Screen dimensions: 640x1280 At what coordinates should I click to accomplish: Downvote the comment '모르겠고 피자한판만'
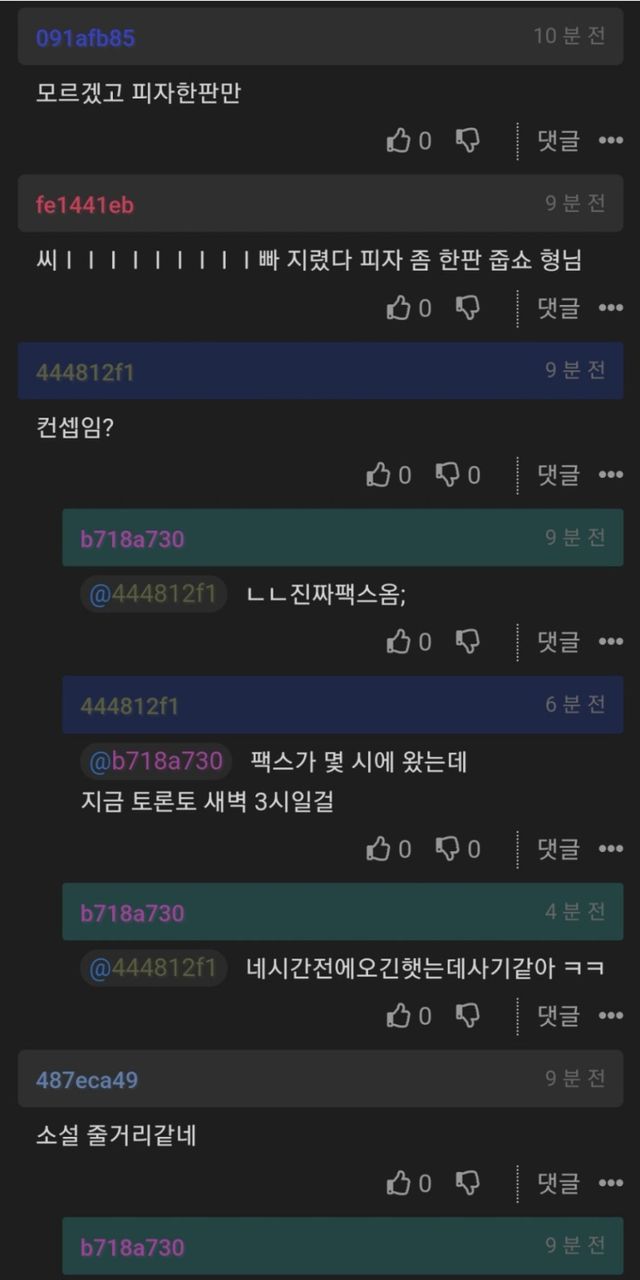(468, 141)
